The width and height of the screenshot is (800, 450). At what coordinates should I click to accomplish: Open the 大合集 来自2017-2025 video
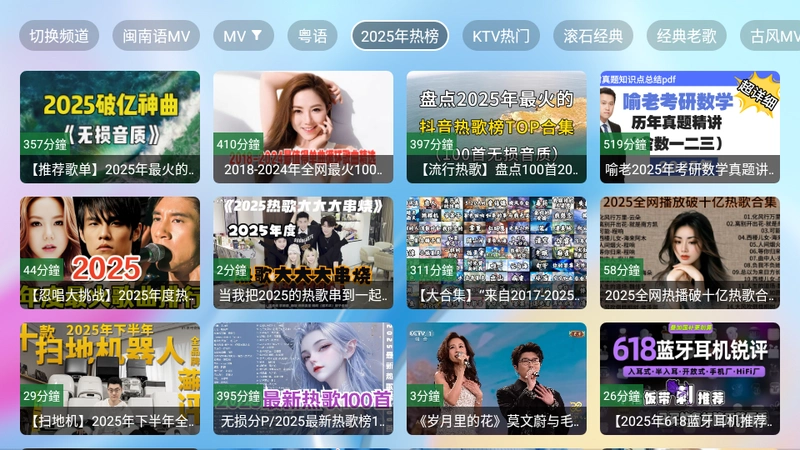(x=496, y=253)
